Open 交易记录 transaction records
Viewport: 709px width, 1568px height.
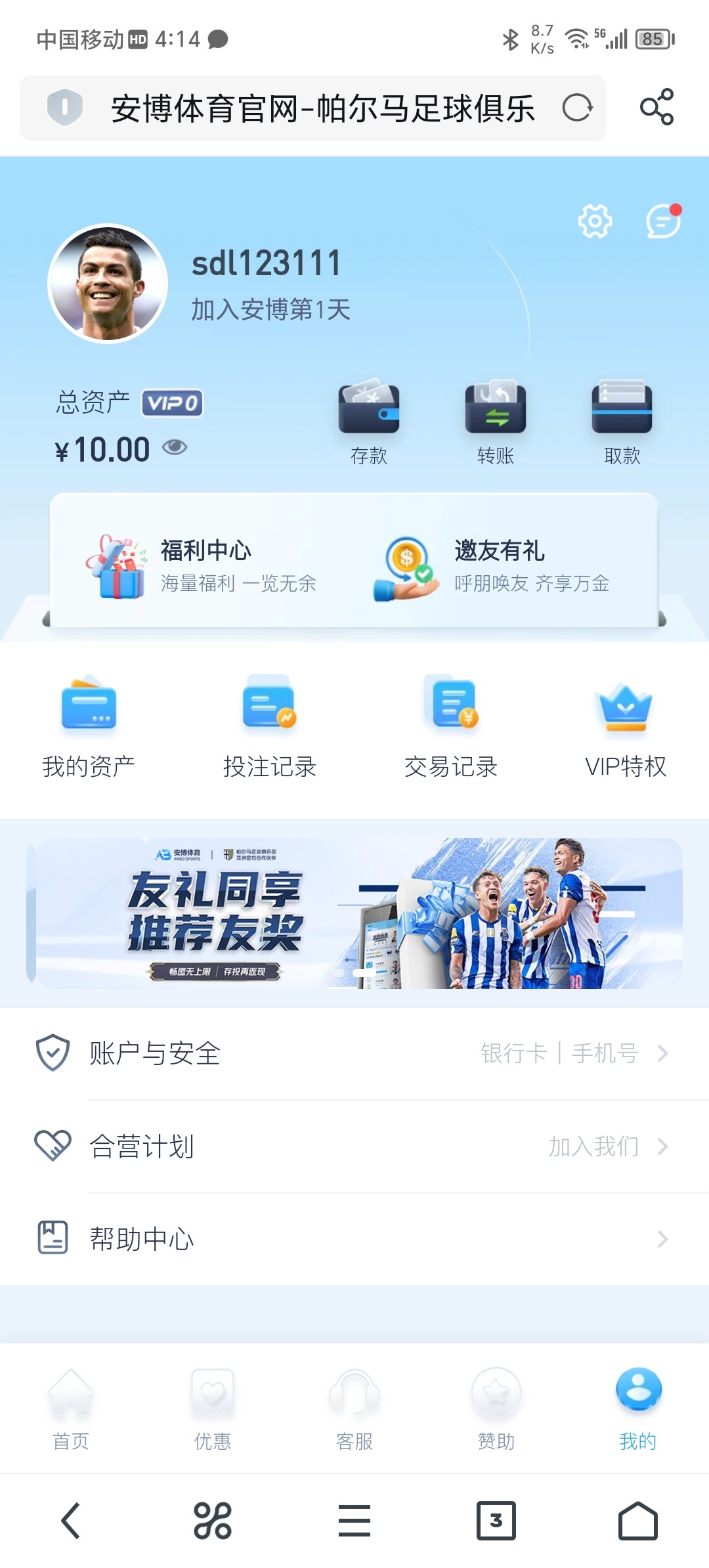pyautogui.click(x=451, y=727)
